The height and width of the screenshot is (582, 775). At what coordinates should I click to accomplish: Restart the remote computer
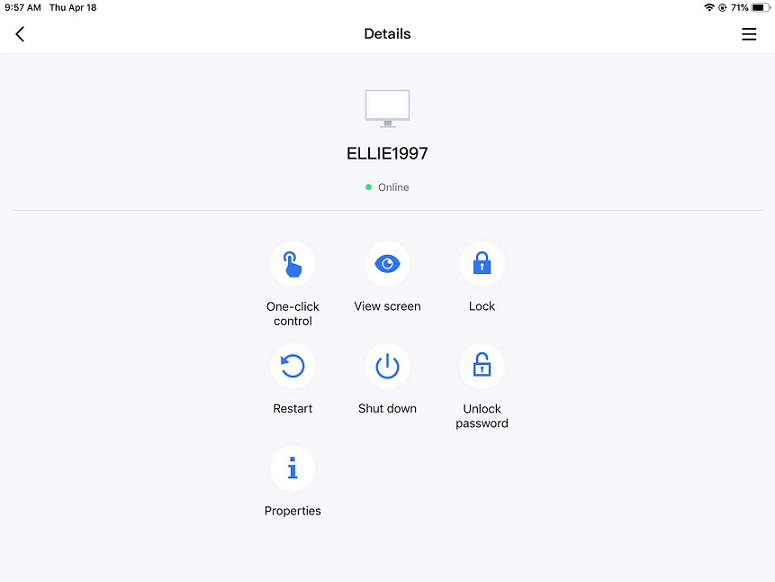(292, 367)
